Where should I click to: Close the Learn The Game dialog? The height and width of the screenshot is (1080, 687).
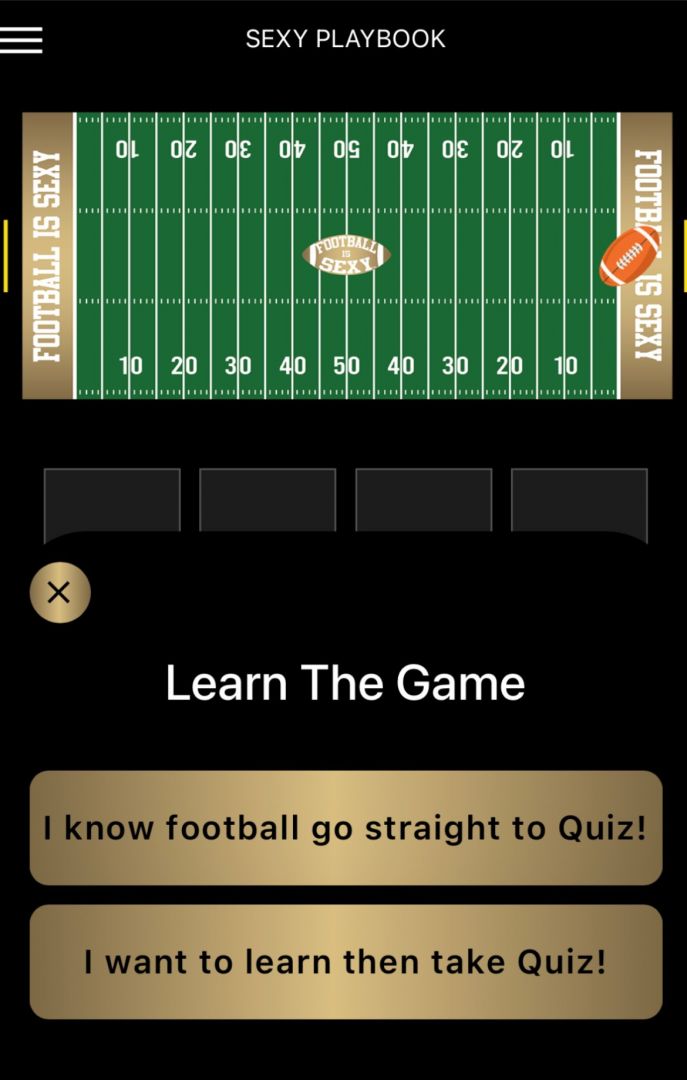[x=60, y=593]
